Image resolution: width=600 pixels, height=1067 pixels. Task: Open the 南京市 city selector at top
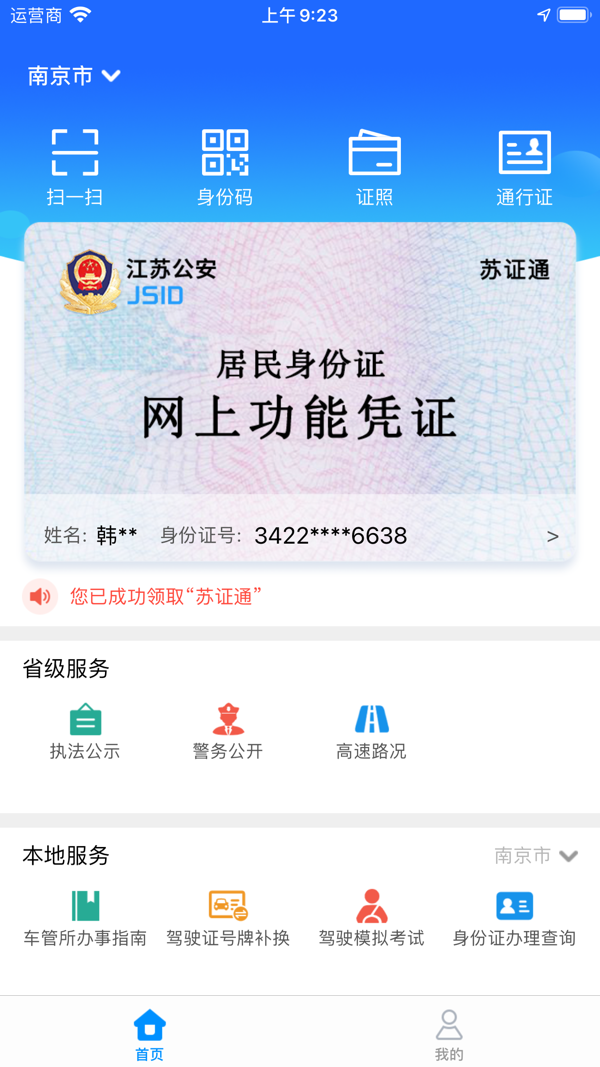pos(74,76)
